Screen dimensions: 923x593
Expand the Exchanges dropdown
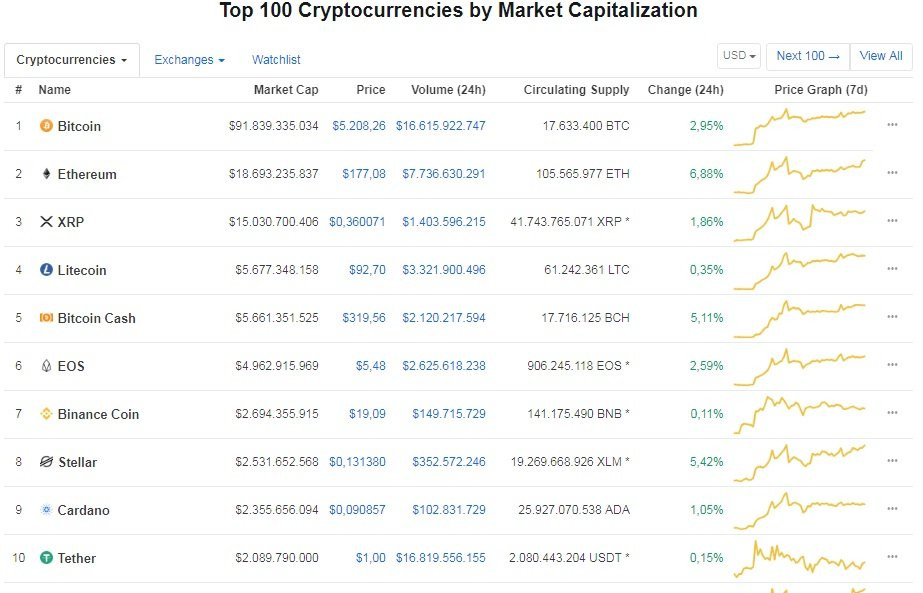(x=189, y=60)
